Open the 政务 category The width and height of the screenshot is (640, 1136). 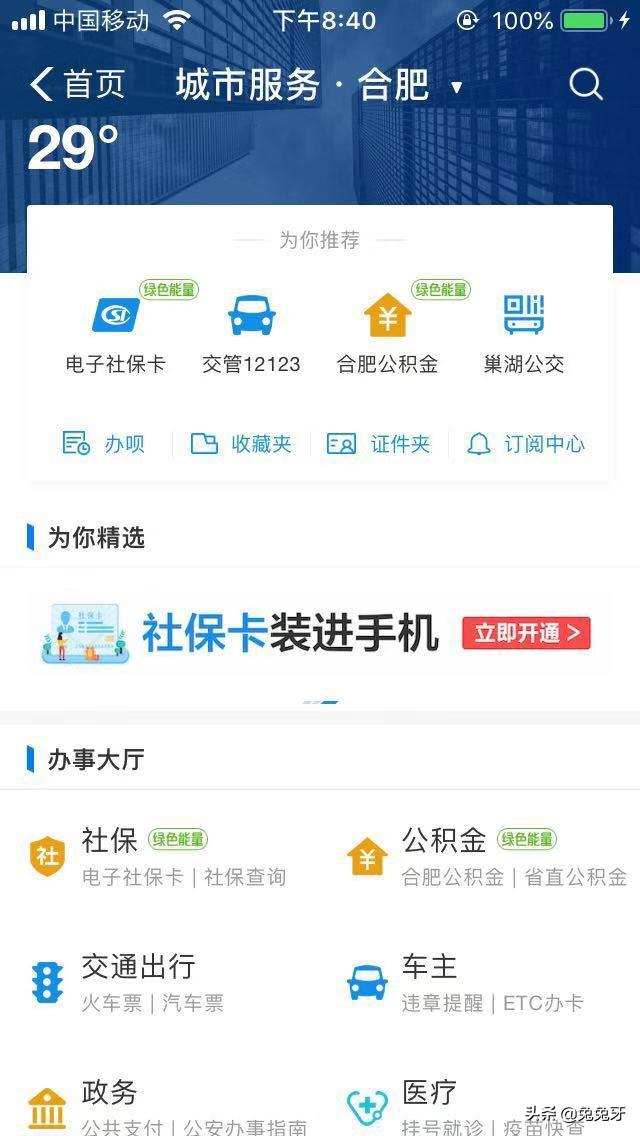click(x=110, y=1105)
